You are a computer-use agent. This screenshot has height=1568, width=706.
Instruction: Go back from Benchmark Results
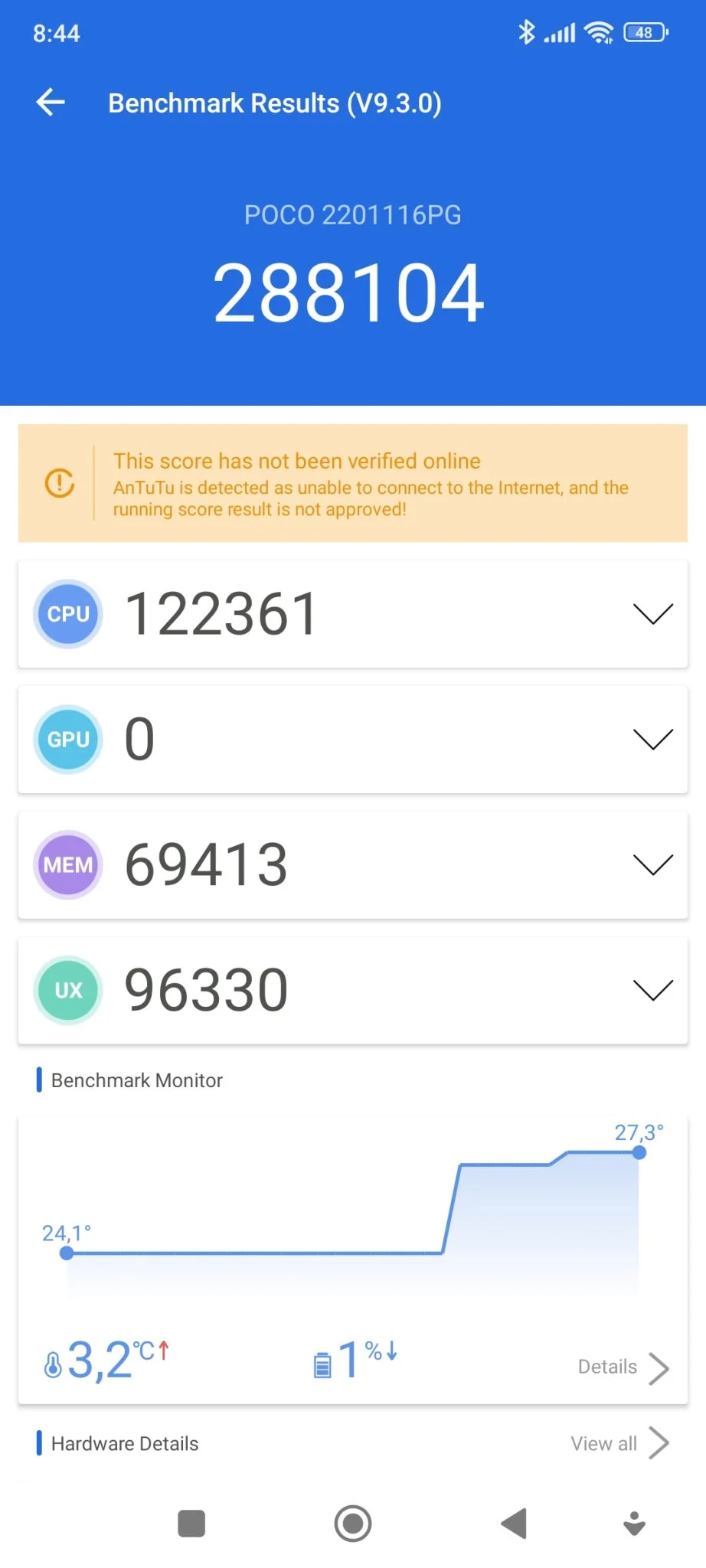pos(51,103)
